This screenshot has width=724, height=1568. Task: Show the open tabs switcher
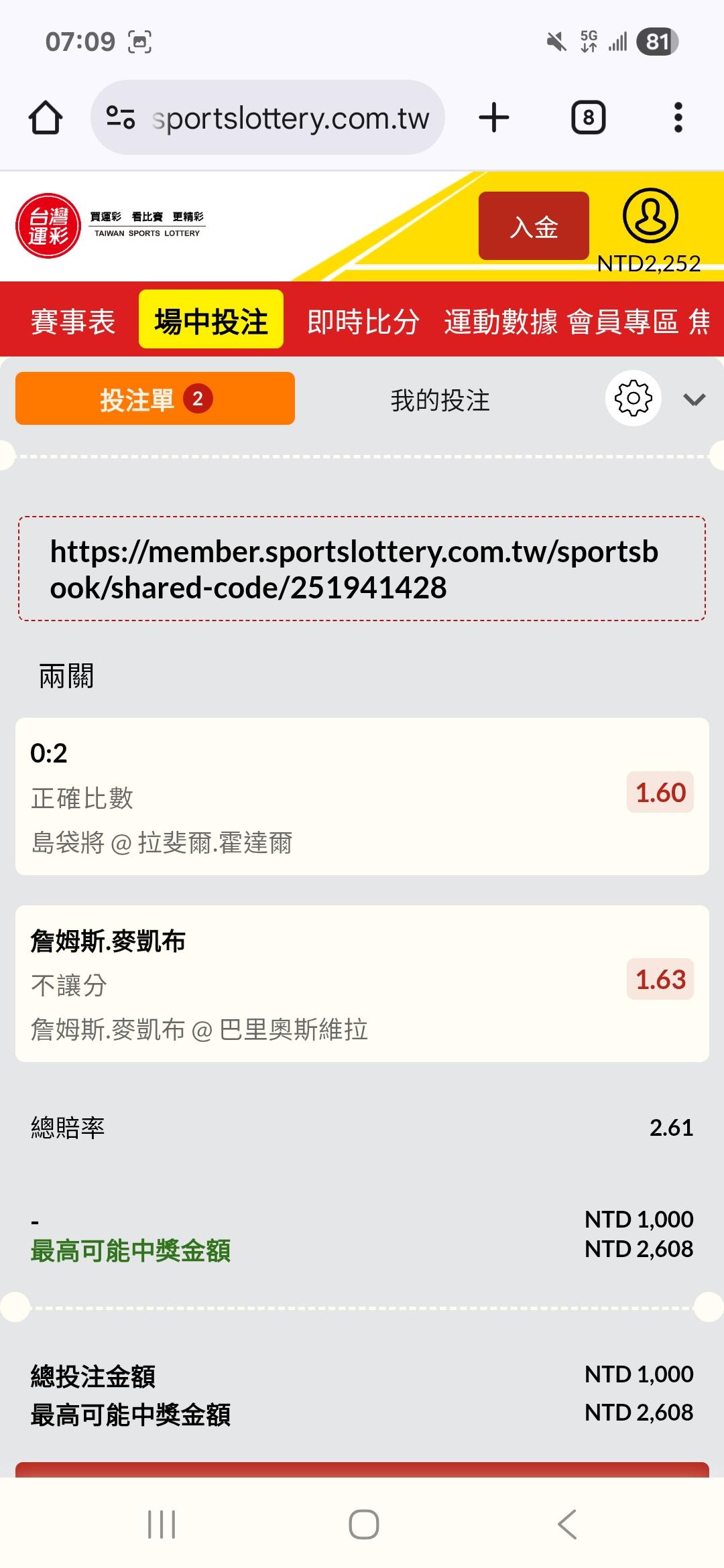coord(588,118)
